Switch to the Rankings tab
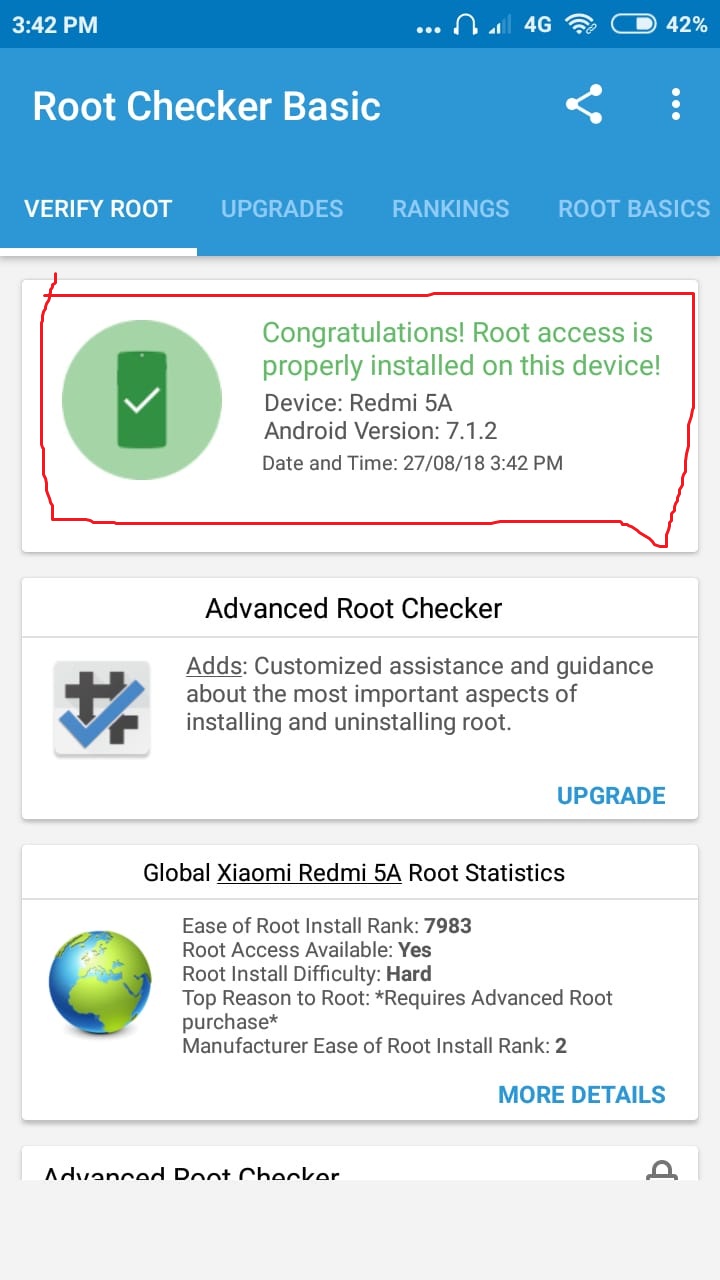This screenshot has height=1280, width=720. tap(451, 209)
